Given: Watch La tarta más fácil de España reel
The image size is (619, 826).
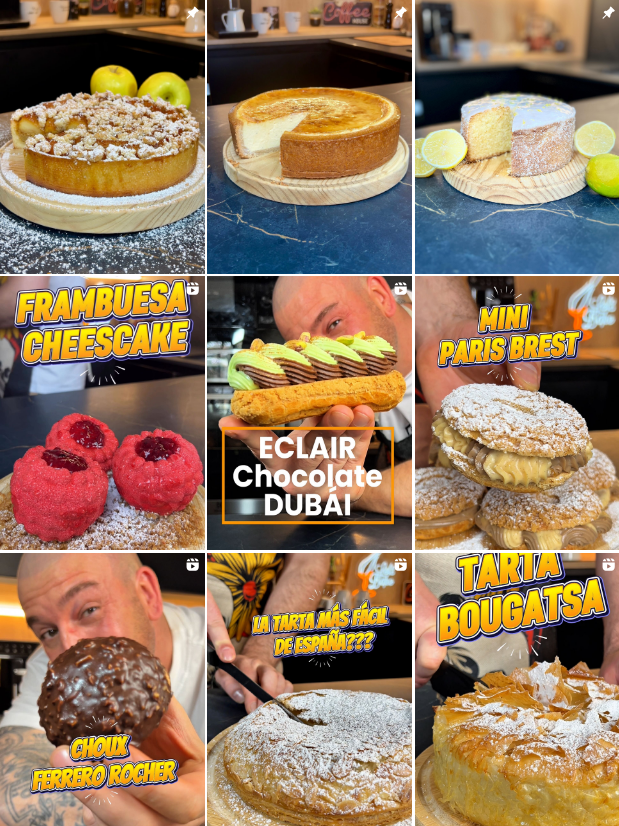Looking at the screenshot, I should point(309,689).
